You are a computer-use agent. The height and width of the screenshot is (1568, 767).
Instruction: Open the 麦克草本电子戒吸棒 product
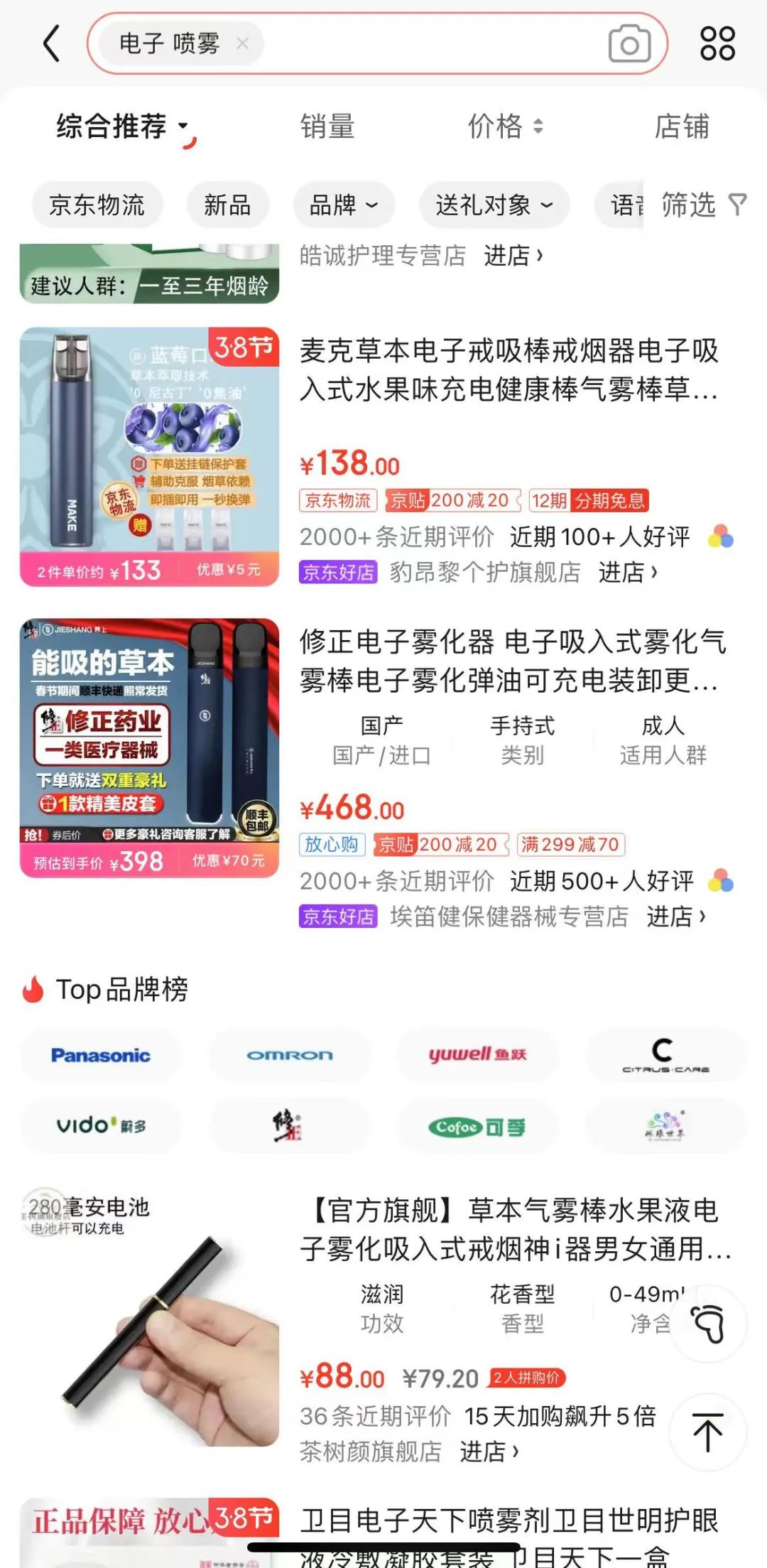tap(508, 370)
